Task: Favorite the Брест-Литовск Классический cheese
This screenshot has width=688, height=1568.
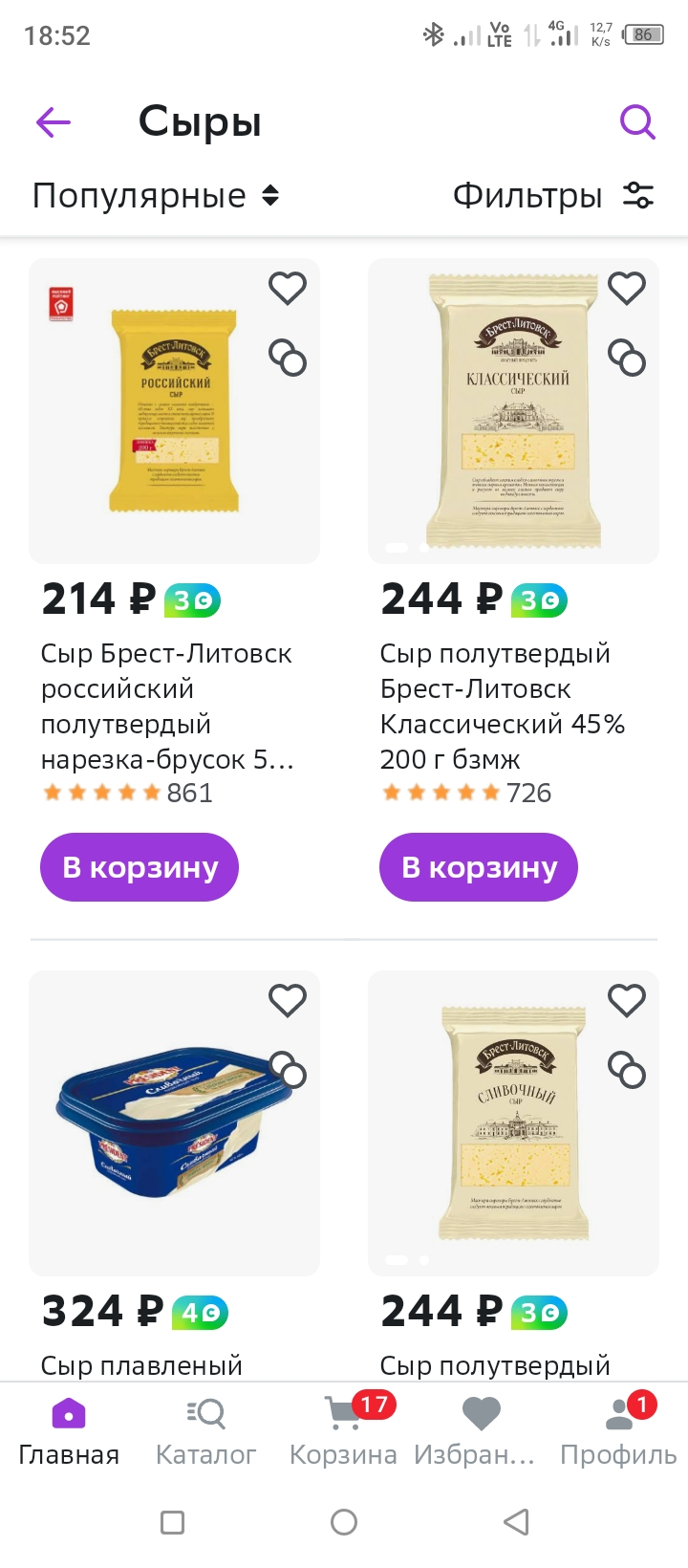Action: (x=627, y=288)
